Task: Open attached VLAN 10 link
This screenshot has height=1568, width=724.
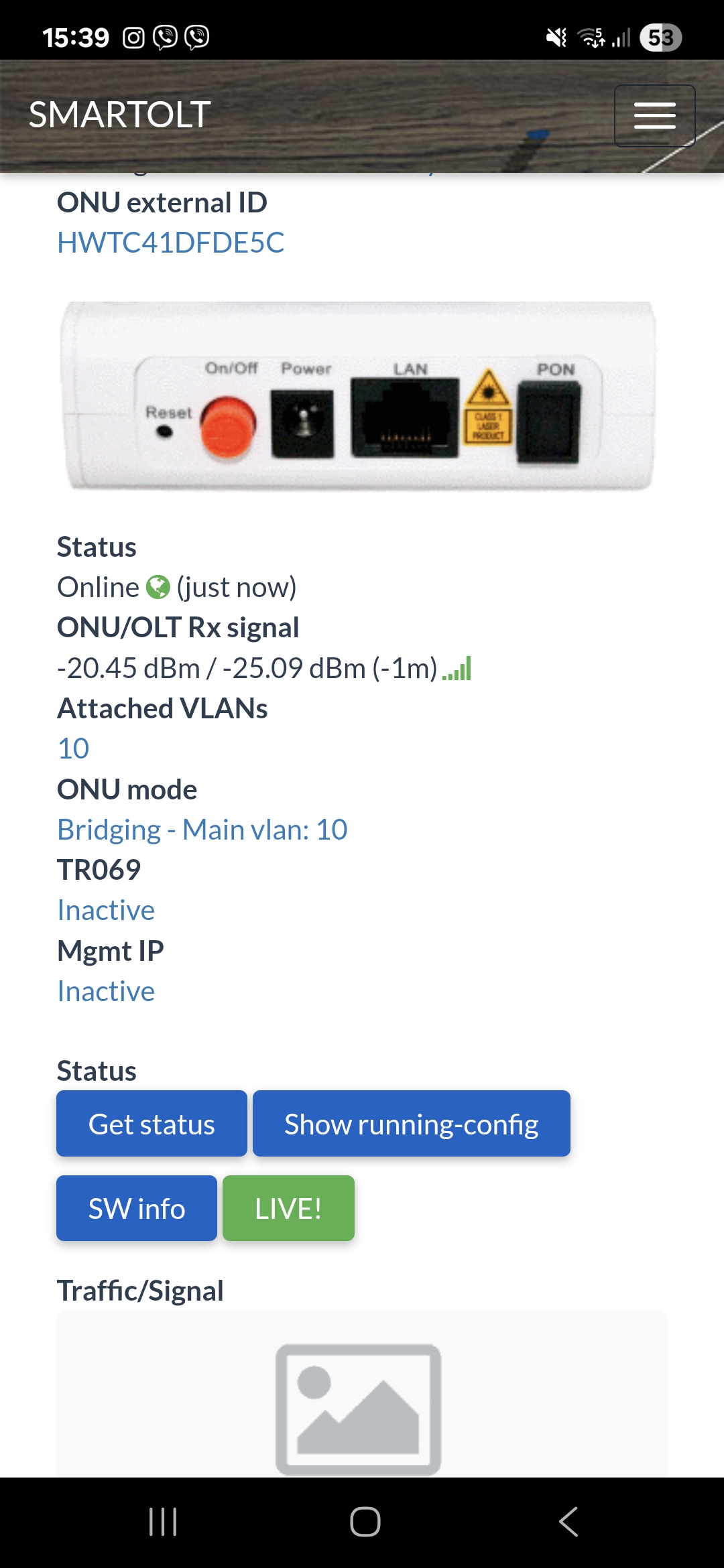Action: 73,748
